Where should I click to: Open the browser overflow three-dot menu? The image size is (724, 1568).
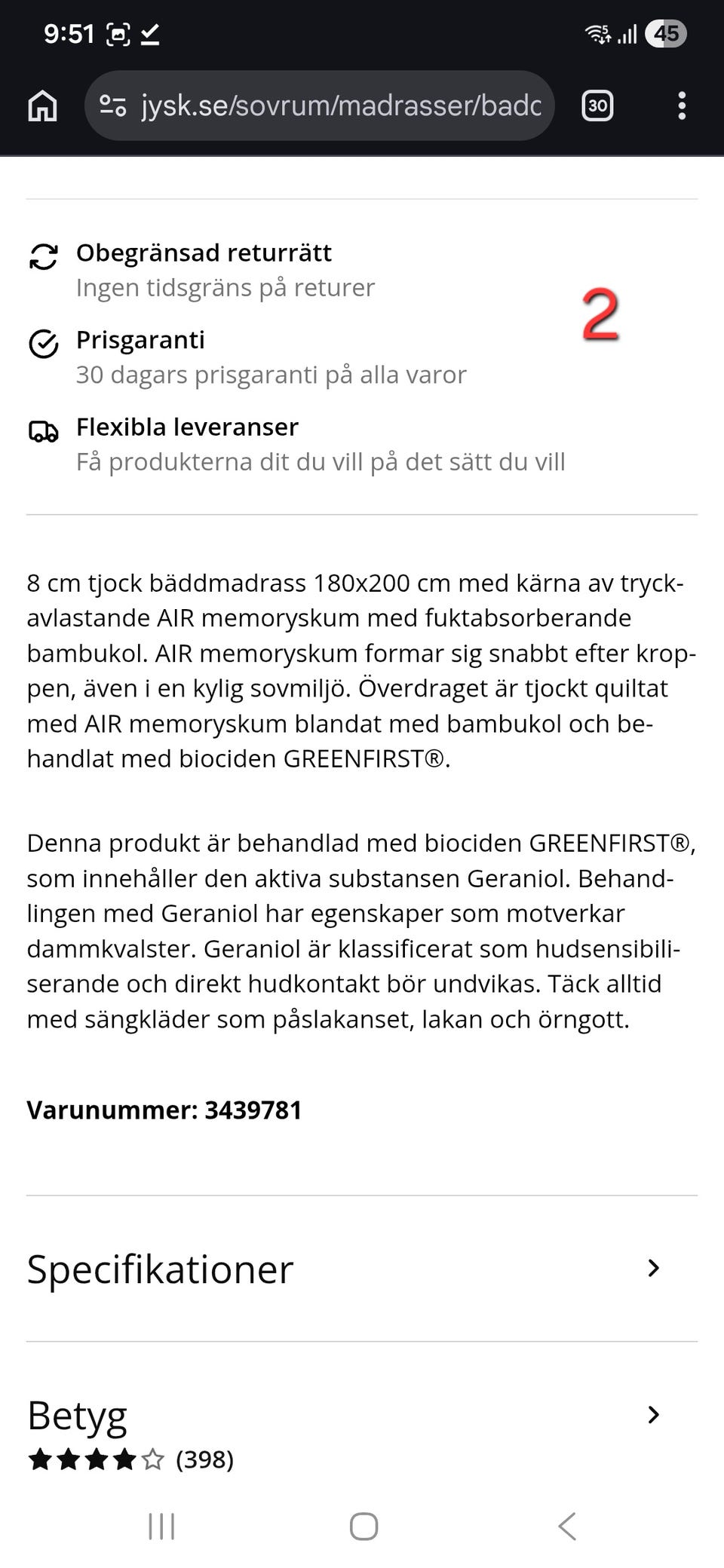(683, 106)
